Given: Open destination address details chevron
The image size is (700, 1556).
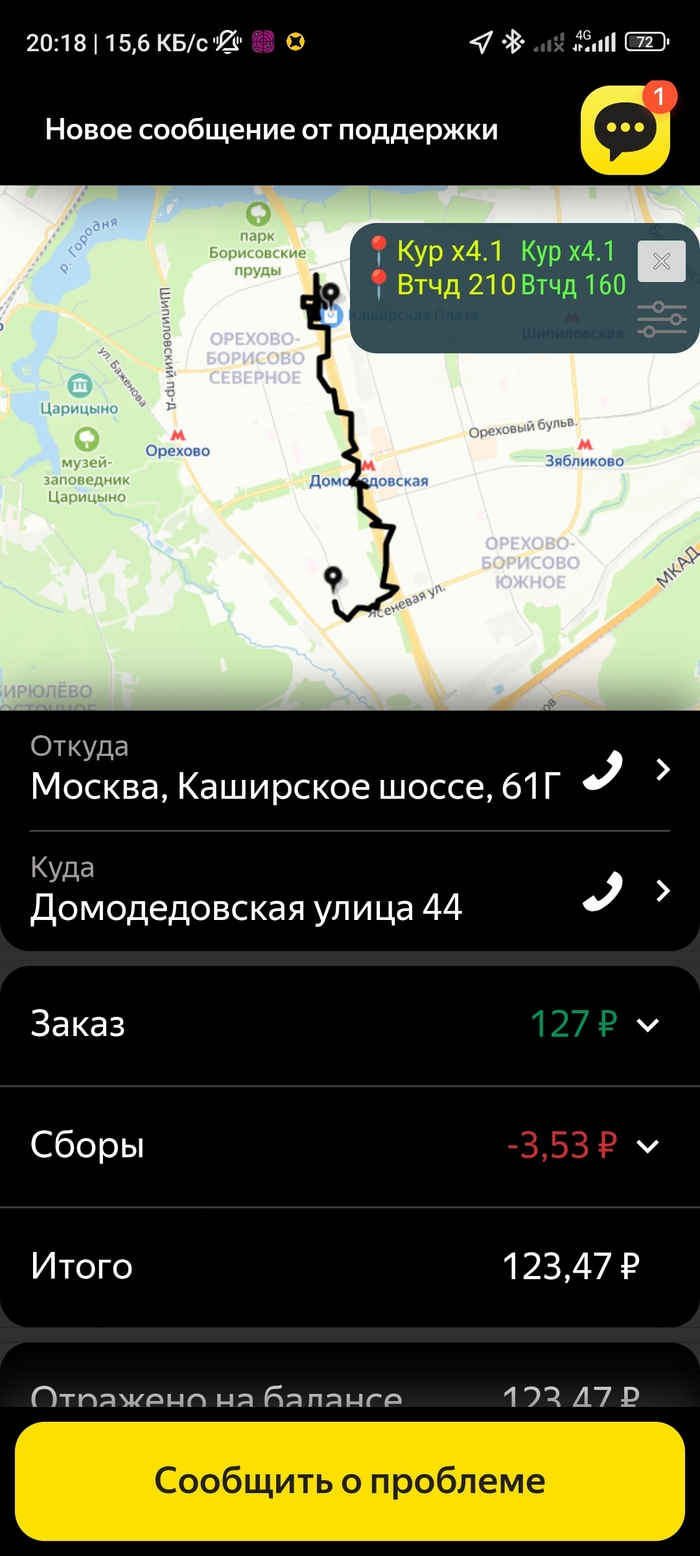Looking at the screenshot, I should pyautogui.click(x=662, y=891).
